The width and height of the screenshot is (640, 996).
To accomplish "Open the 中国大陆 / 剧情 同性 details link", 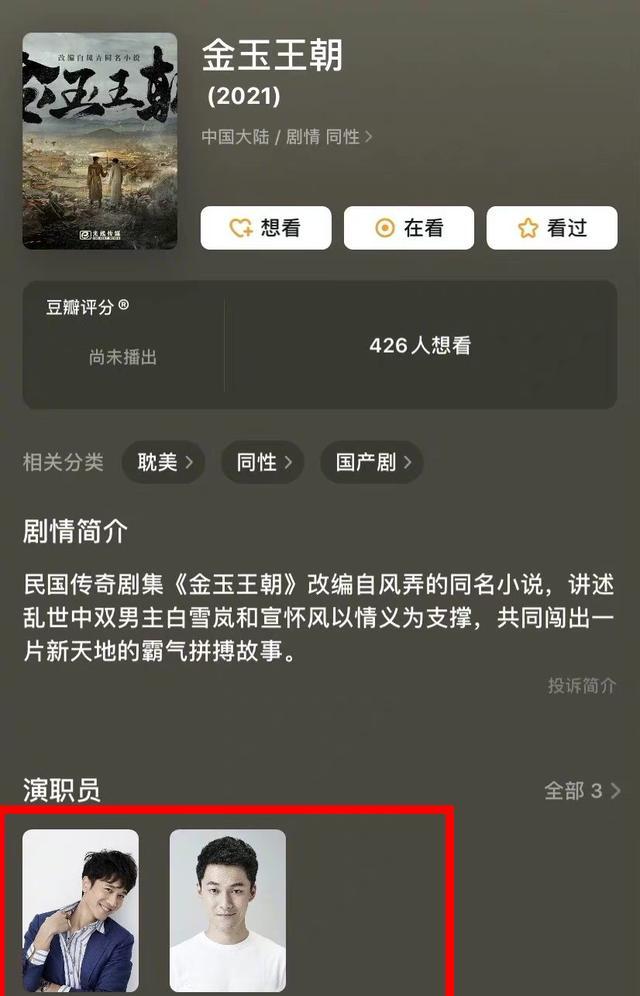I will tap(287, 137).
